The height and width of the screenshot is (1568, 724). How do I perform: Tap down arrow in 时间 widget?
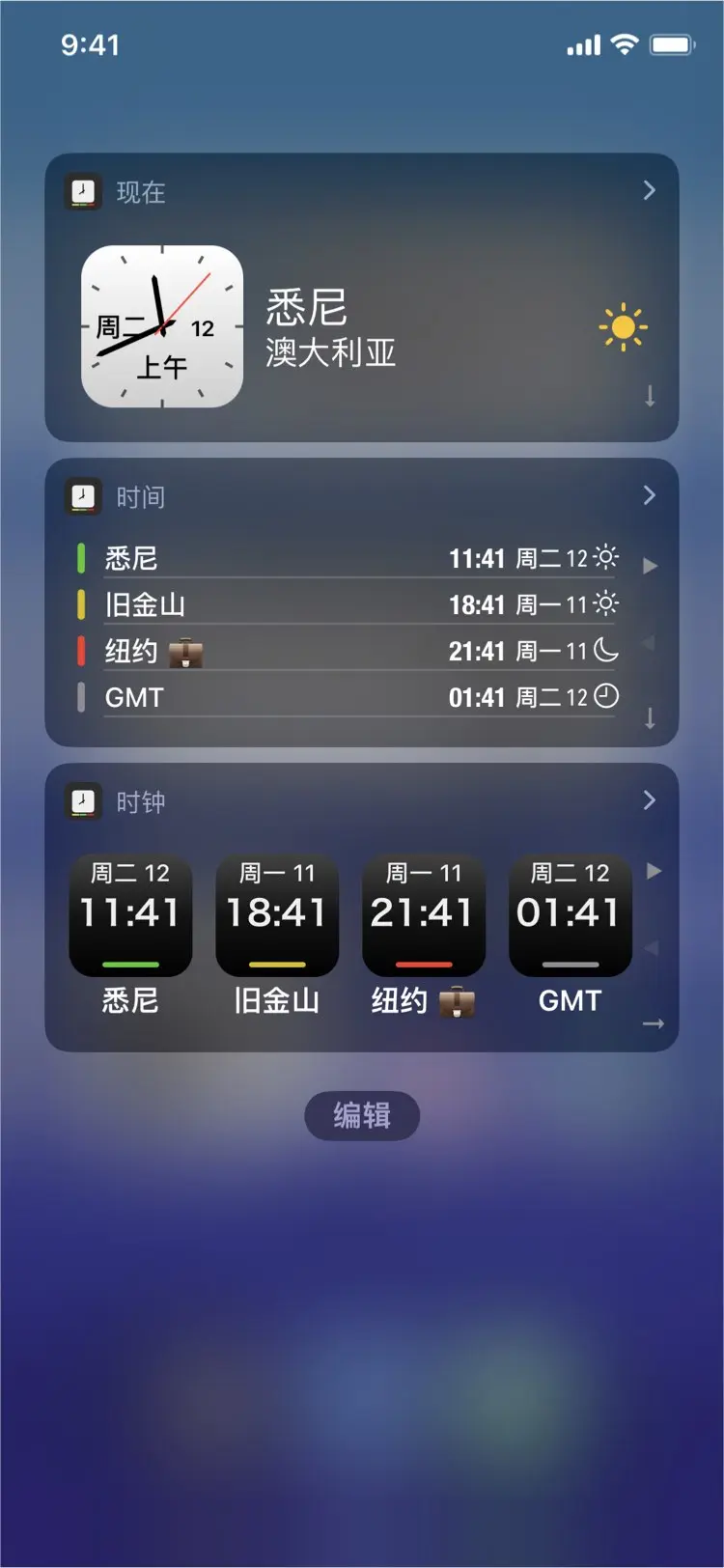click(x=650, y=717)
